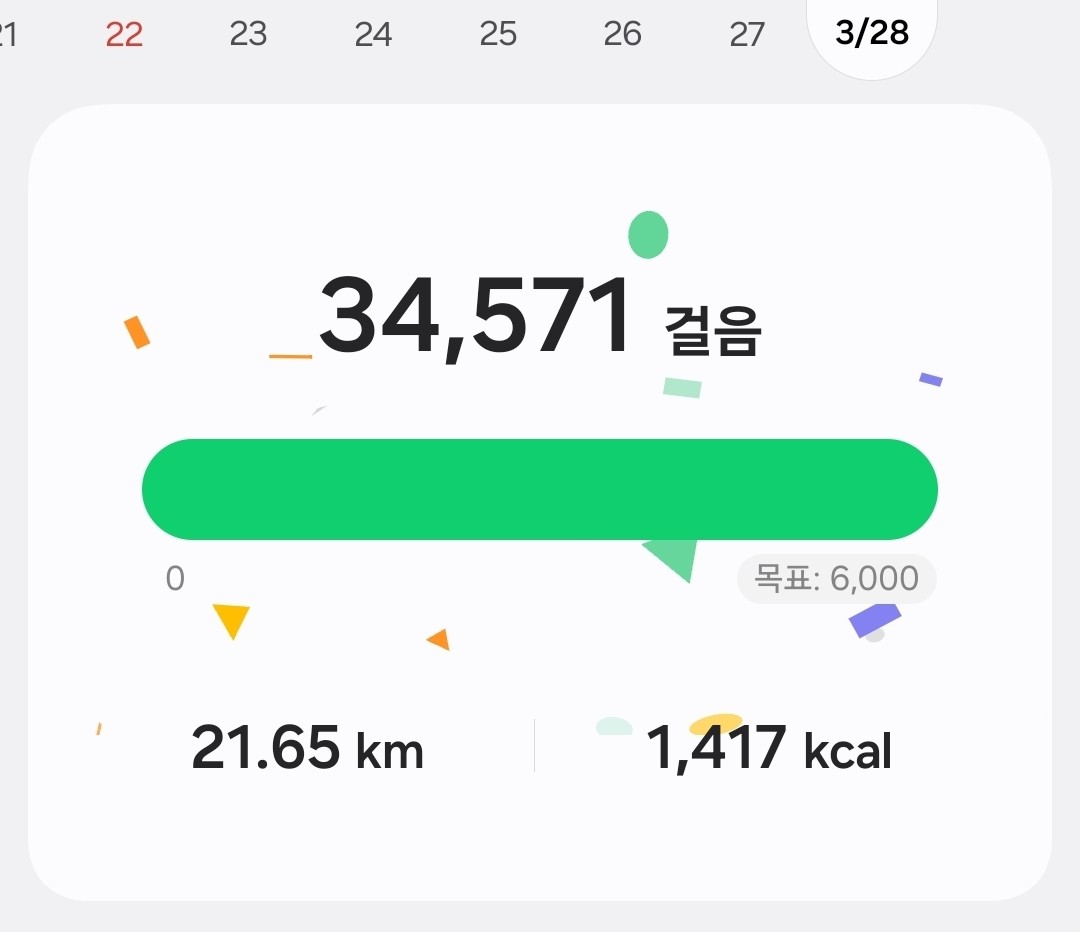Choose day 26 in the date row
The image size is (1080, 932).
coord(622,35)
